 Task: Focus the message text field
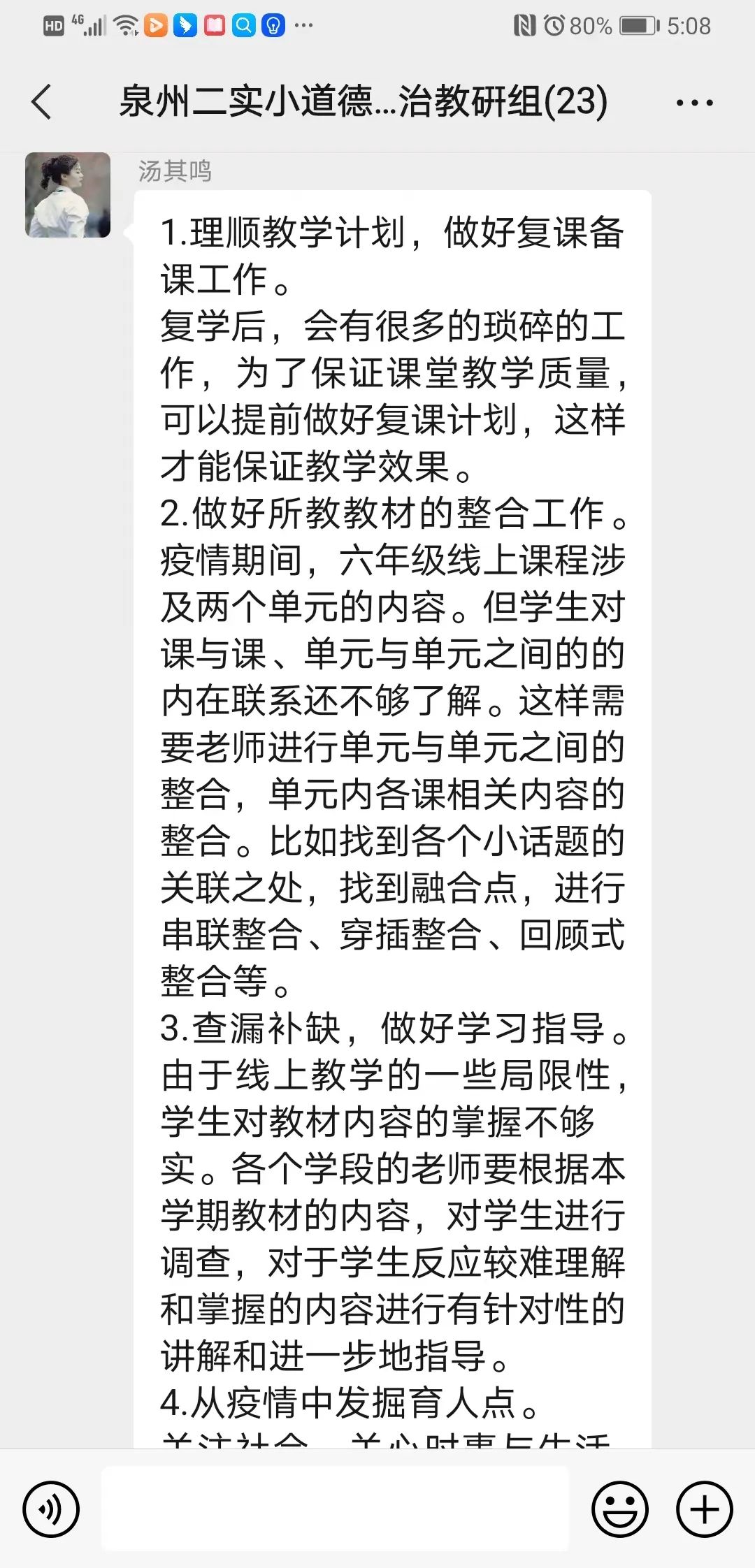[336, 1509]
